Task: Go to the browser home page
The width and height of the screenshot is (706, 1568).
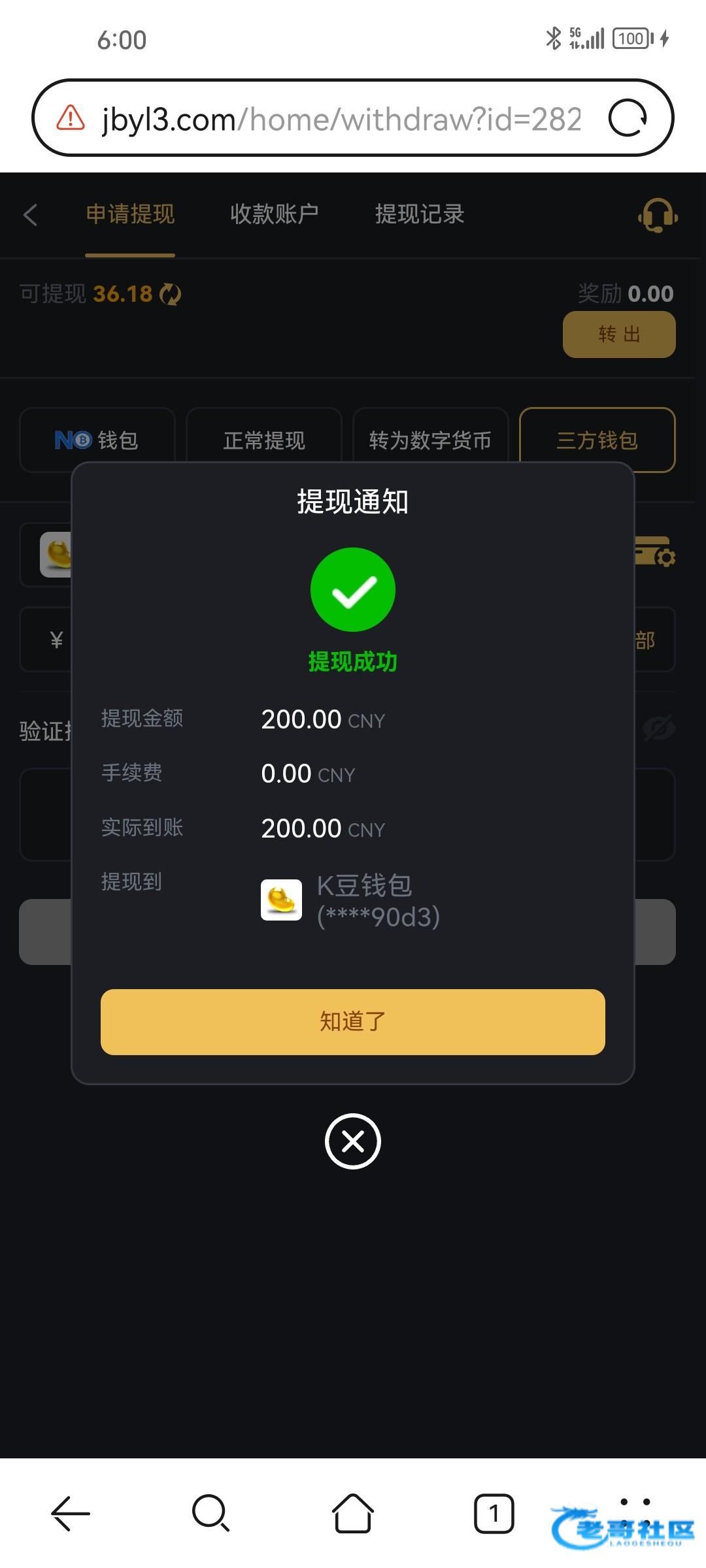Action: pos(353,1513)
